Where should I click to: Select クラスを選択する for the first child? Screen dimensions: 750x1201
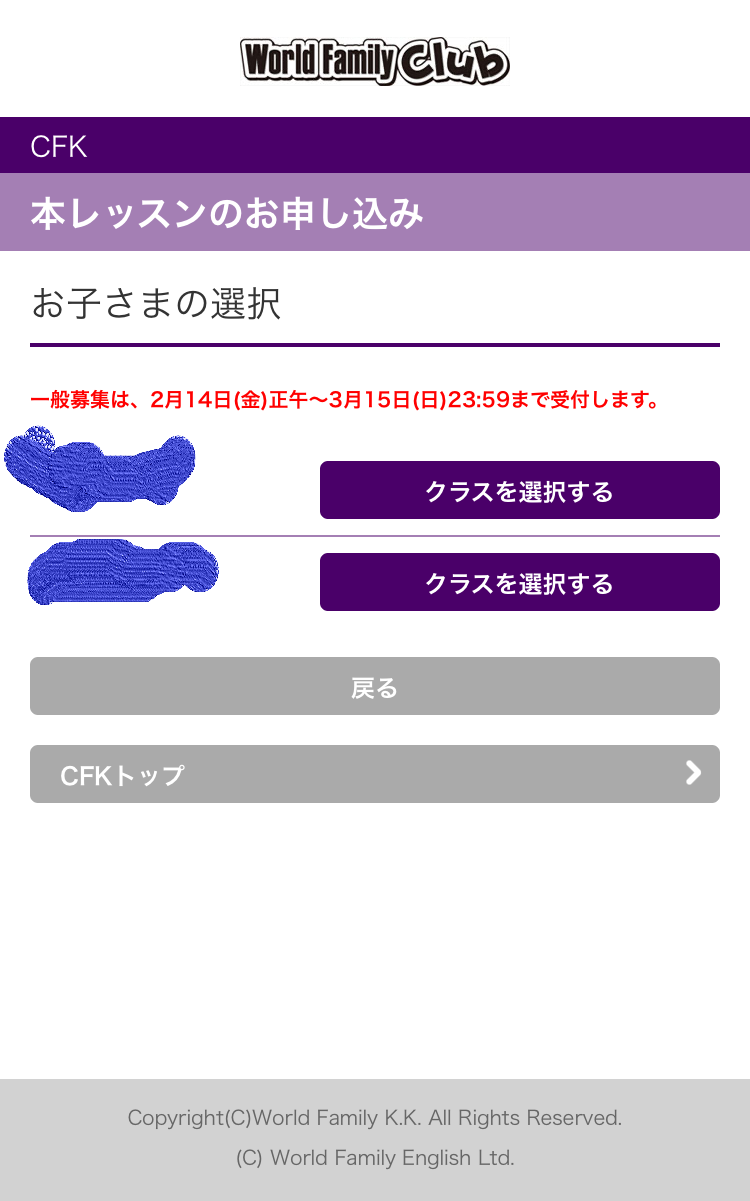click(520, 490)
